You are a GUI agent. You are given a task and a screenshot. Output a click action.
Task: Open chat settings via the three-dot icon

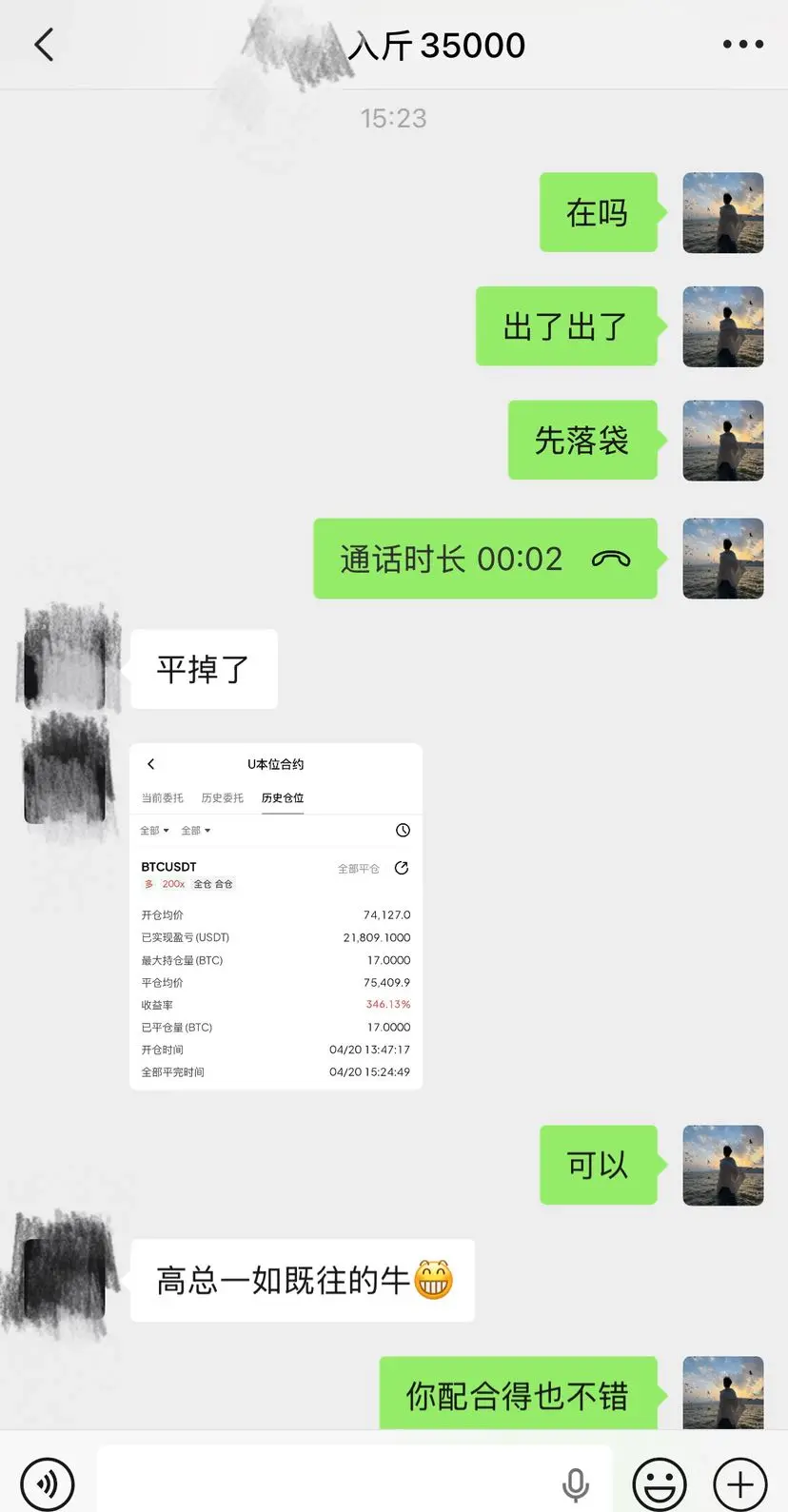pyautogui.click(x=740, y=44)
